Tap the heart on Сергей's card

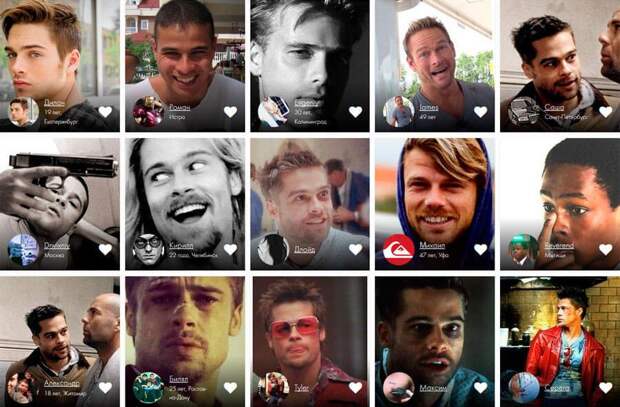tap(605, 388)
